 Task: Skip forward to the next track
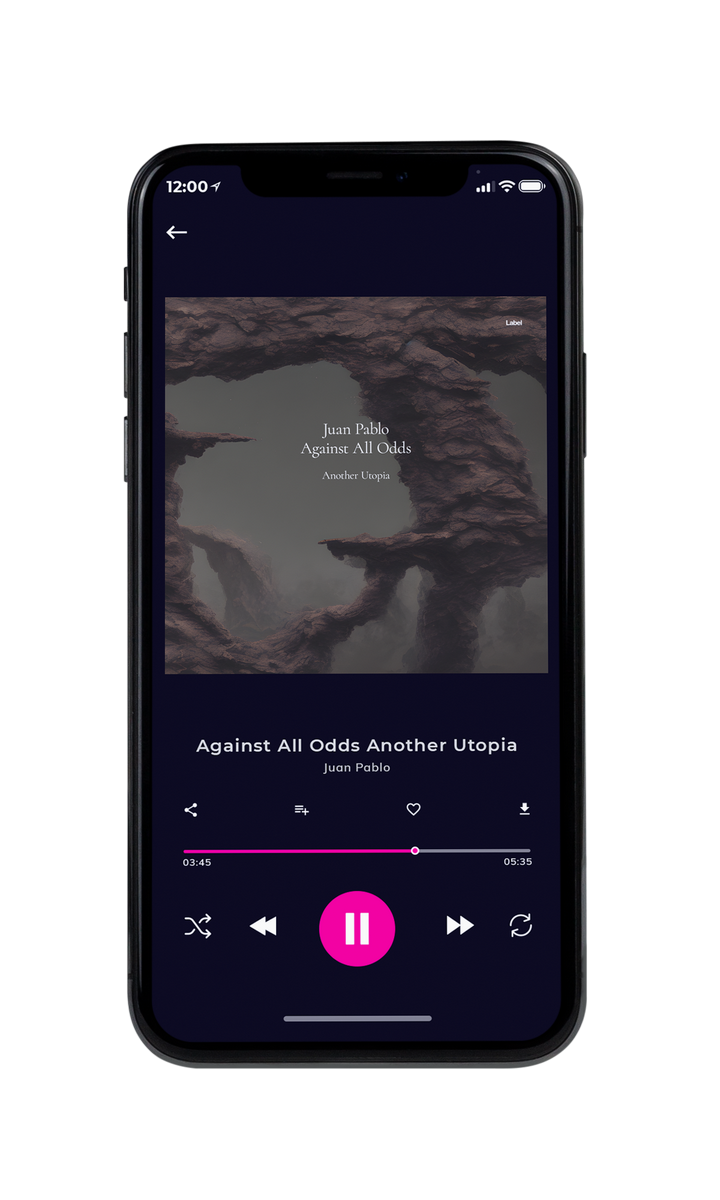460,926
